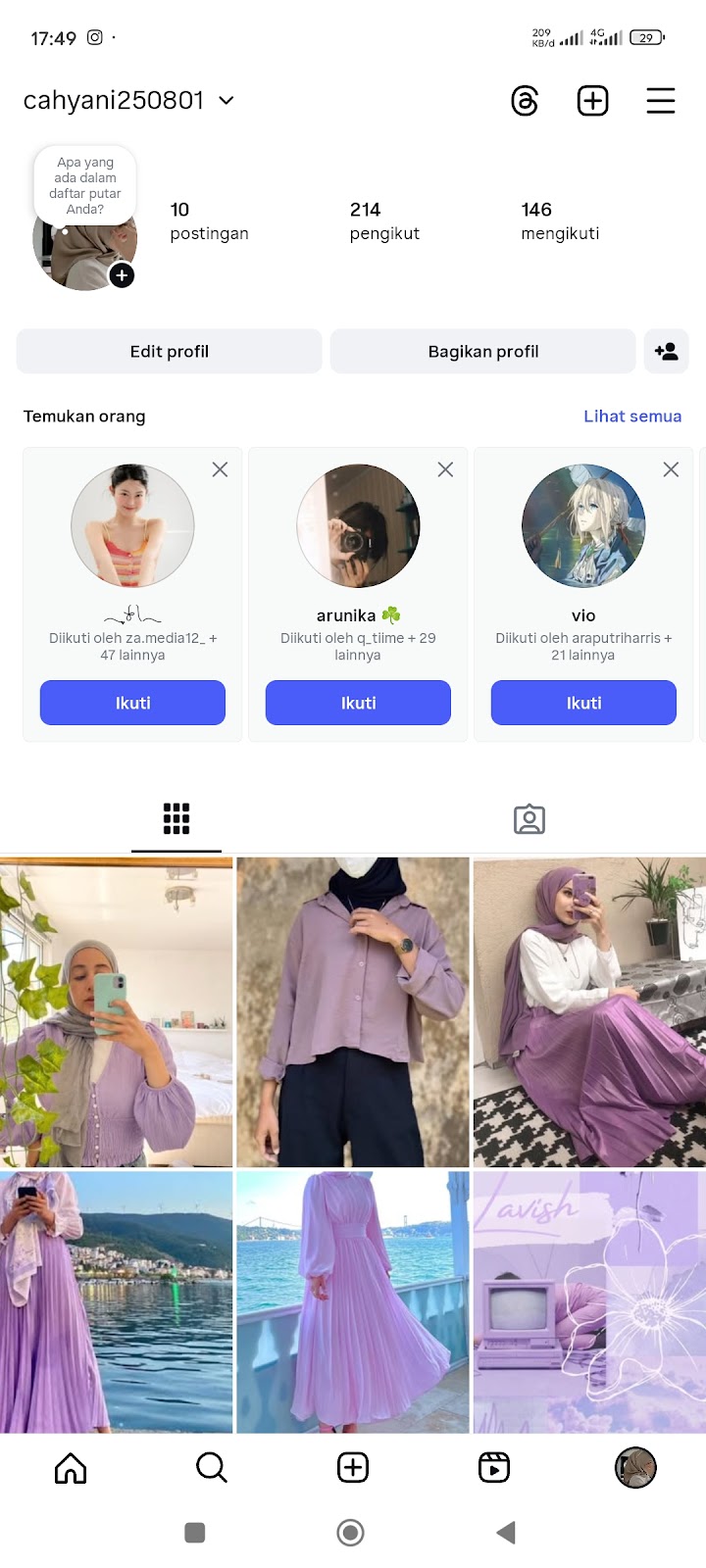Image resolution: width=706 pixels, height=1568 pixels.
Task: Open the 214 pengikut followers list
Action: tap(384, 220)
